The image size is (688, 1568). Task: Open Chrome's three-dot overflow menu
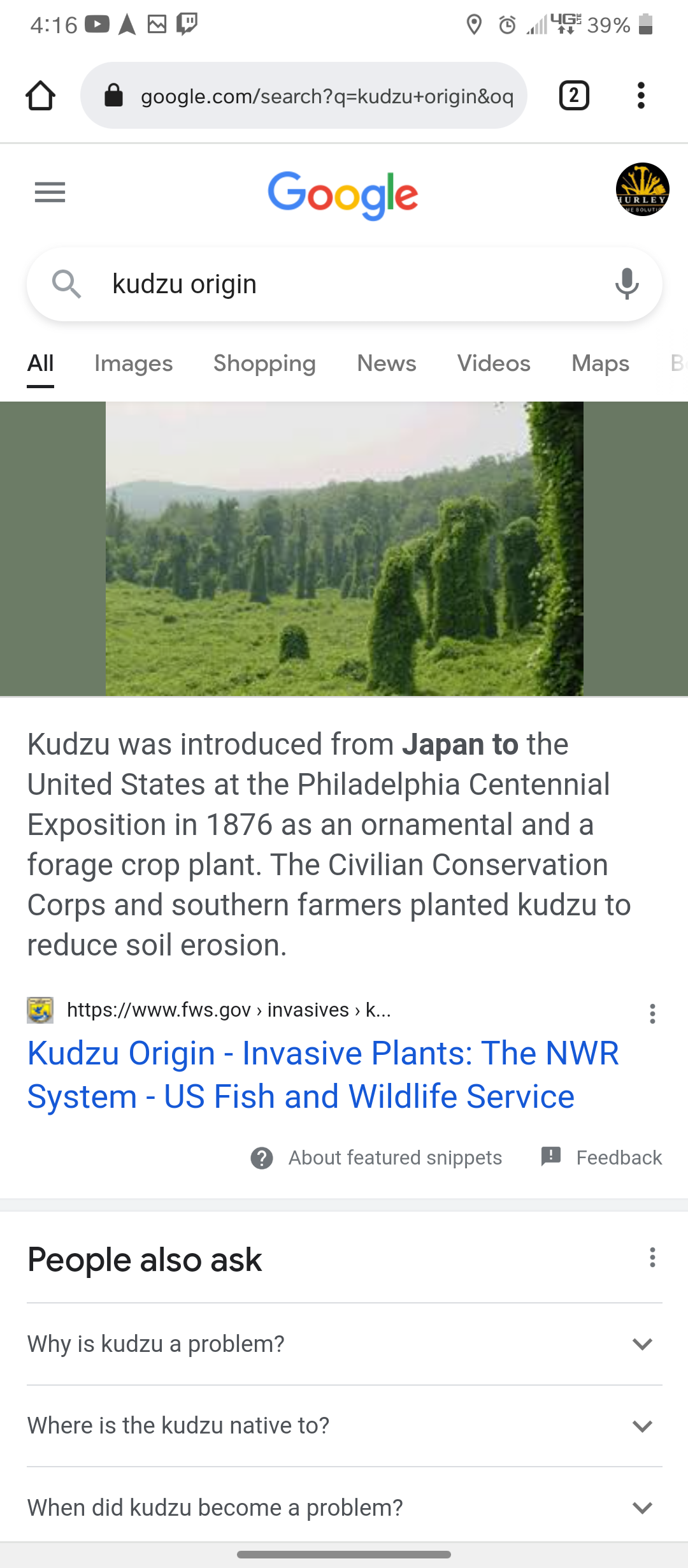click(641, 96)
